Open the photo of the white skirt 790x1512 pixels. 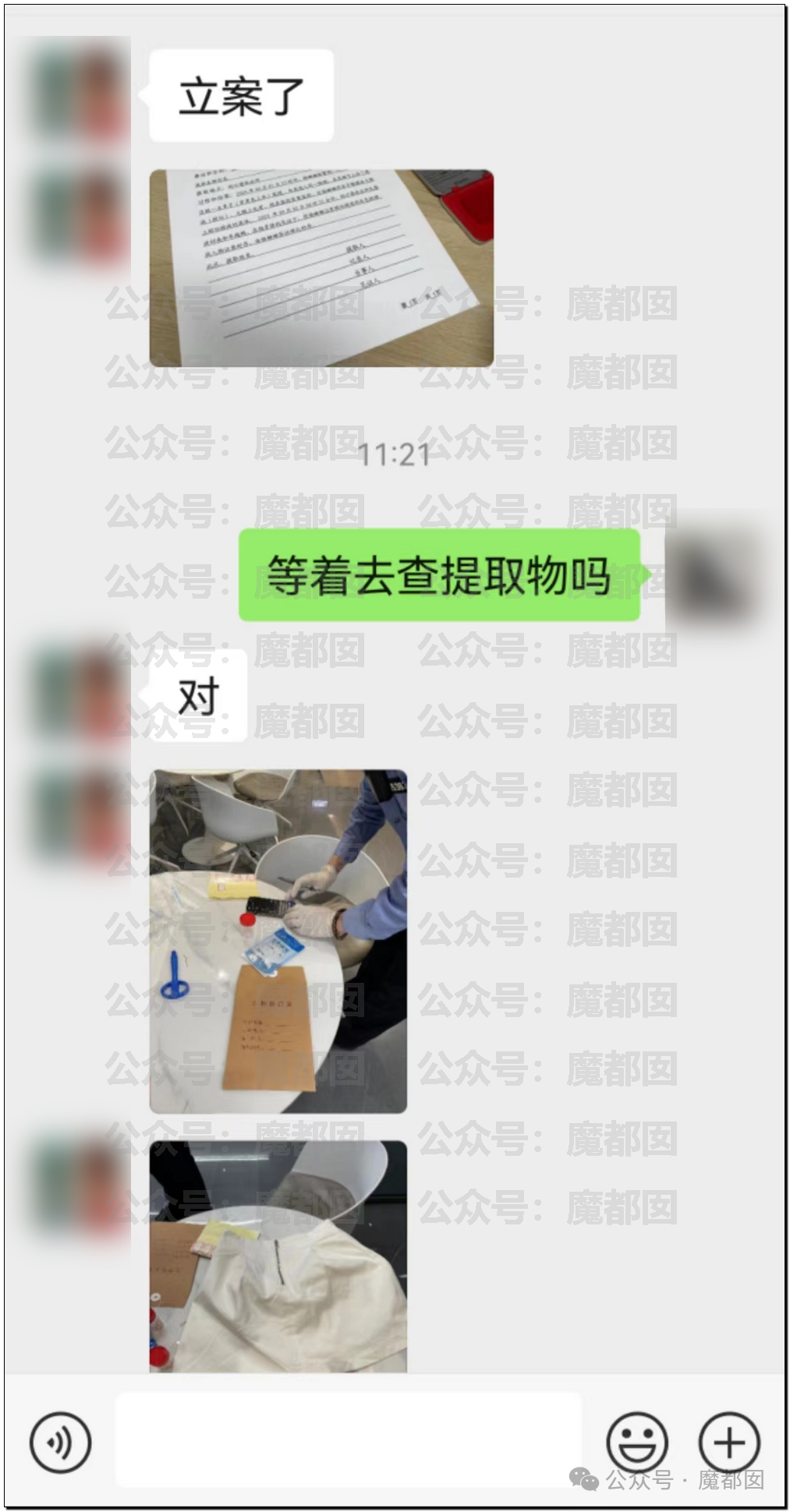[278, 1256]
